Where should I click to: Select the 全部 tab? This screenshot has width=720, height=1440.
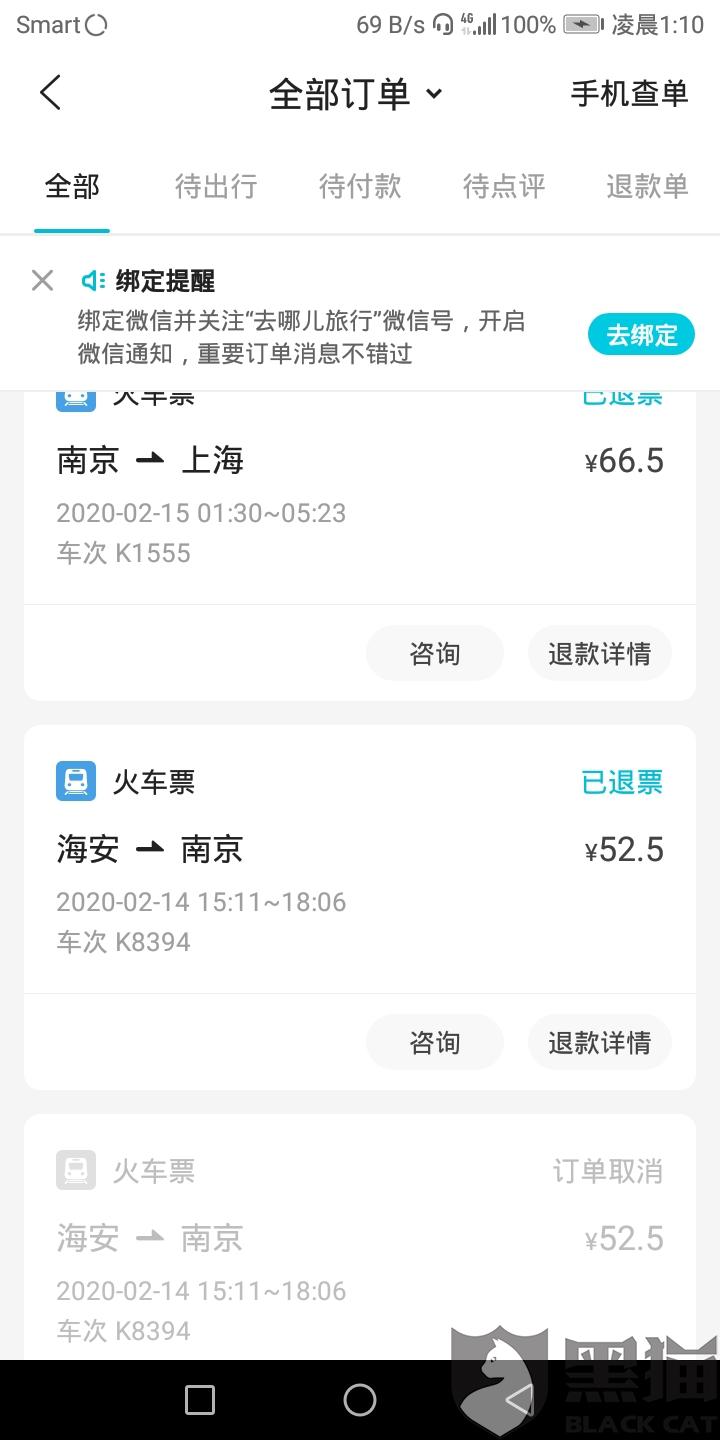(72, 187)
